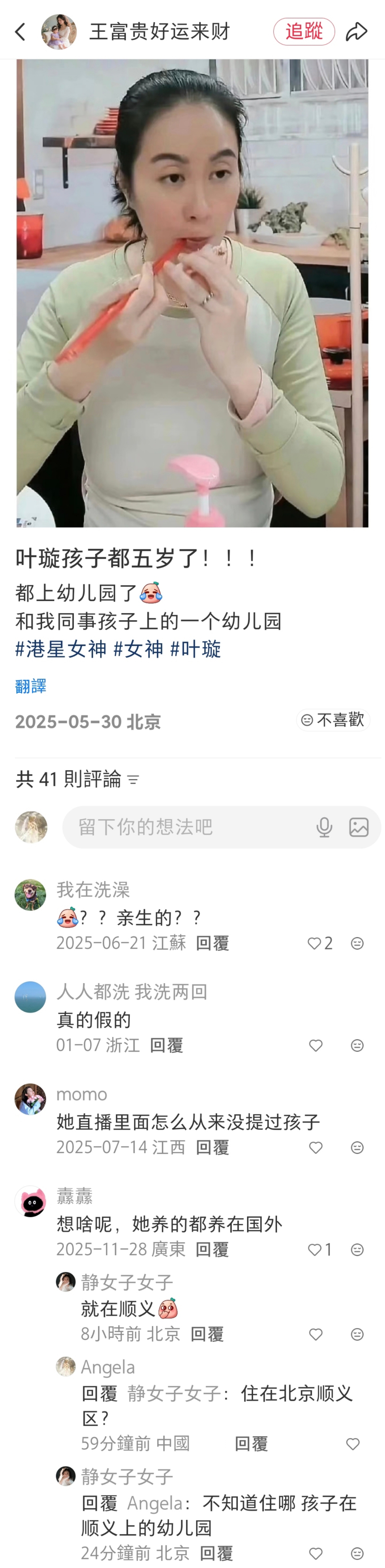
Task: Open 王富贵好运来财's profile avatar
Action: coord(59,32)
